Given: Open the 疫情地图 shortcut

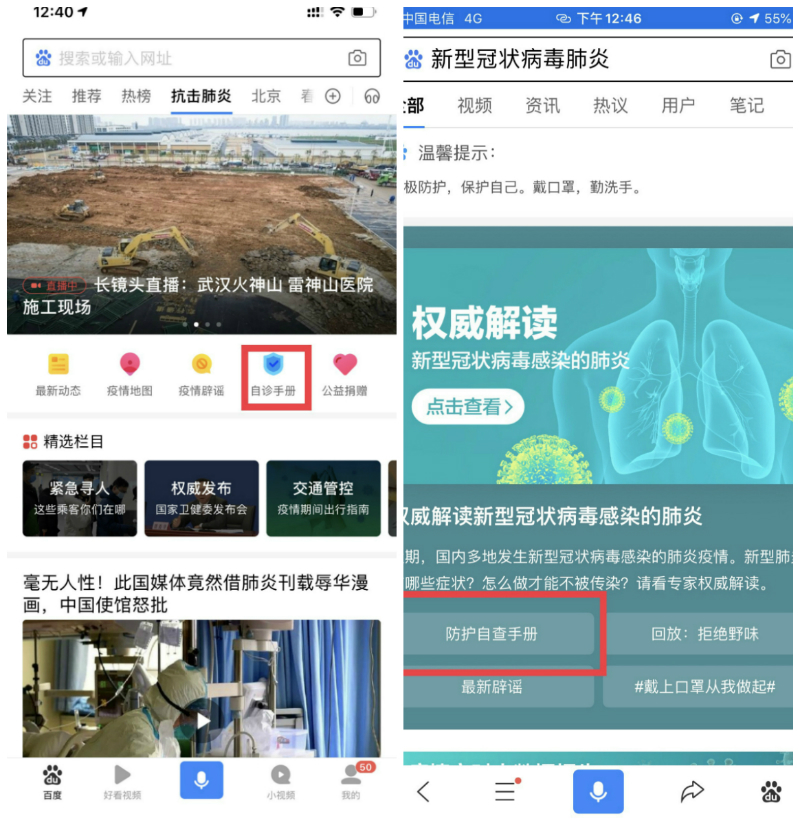Looking at the screenshot, I should [130, 373].
